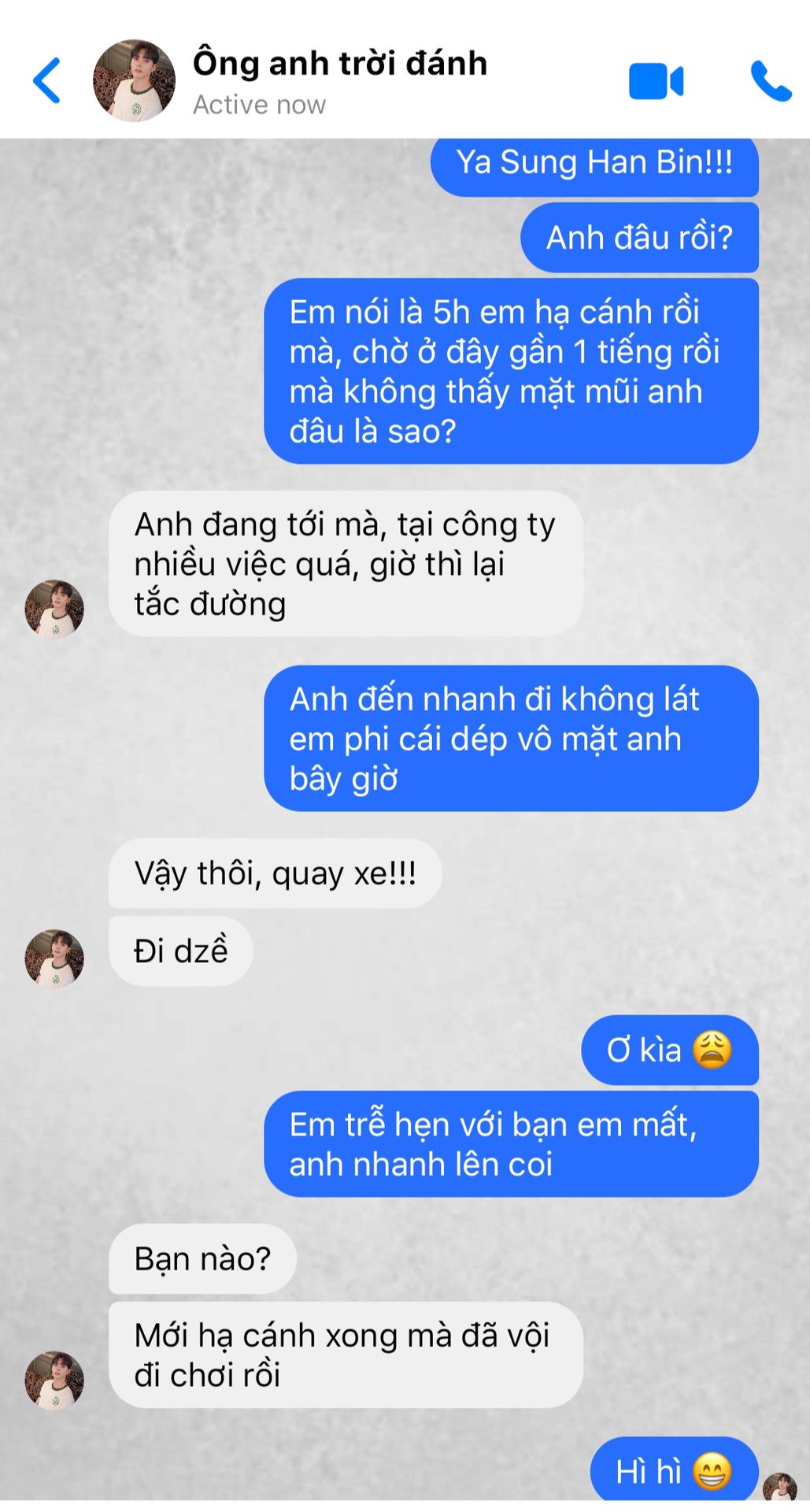The height and width of the screenshot is (1512, 810).
Task: Tap the avatar beside the "Đi dzề" message
Action: pos(54,958)
